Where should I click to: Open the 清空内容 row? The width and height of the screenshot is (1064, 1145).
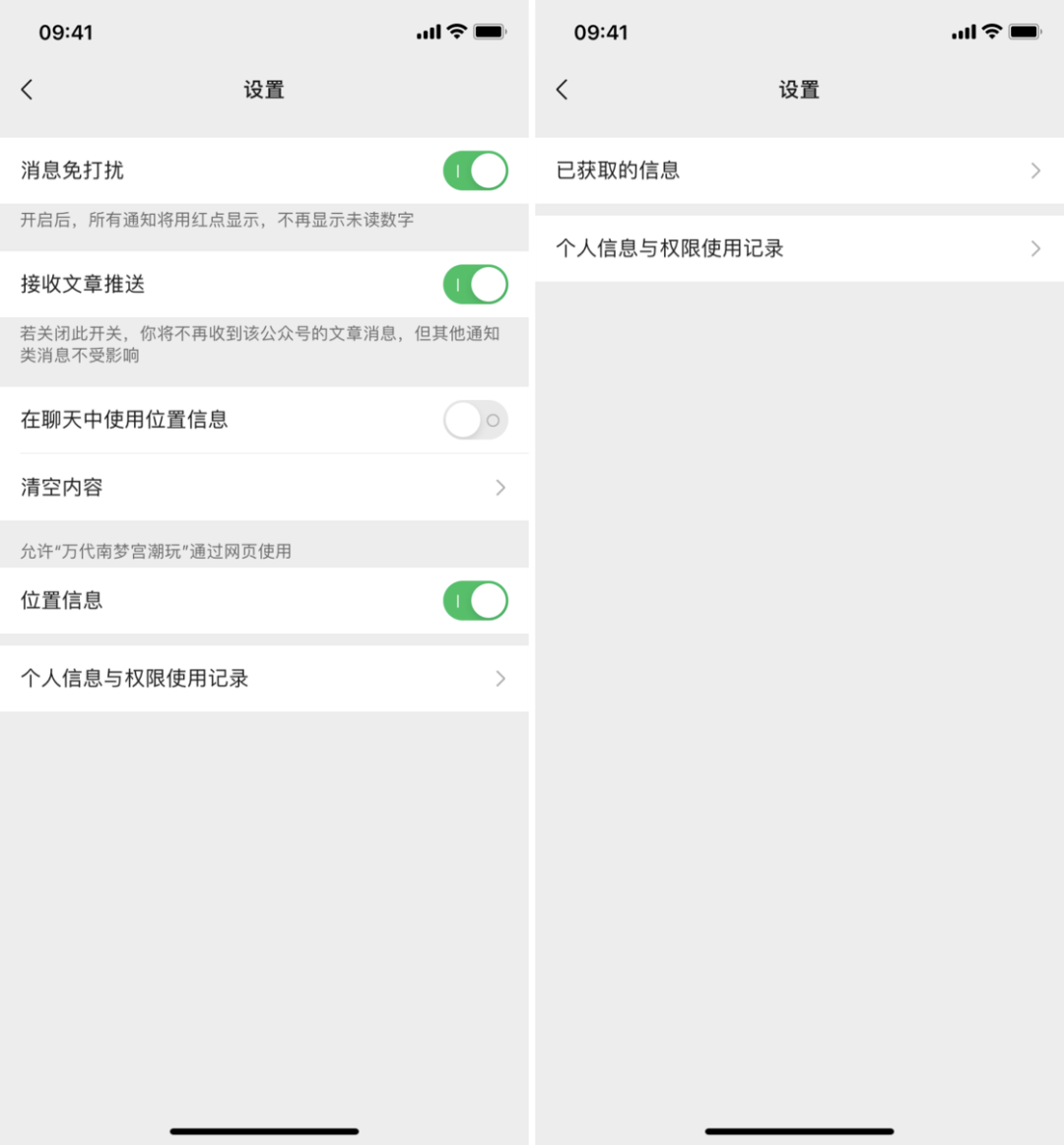(264, 487)
